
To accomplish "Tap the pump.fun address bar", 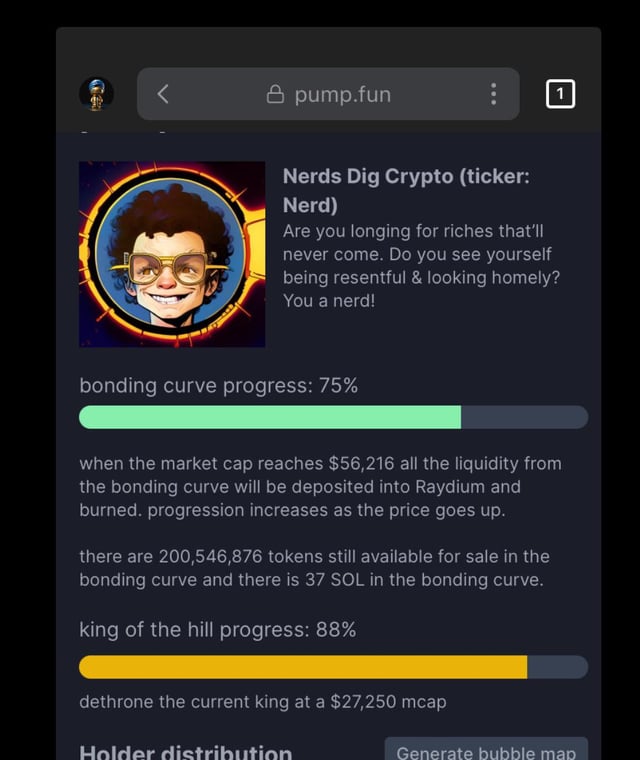I will (329, 94).
